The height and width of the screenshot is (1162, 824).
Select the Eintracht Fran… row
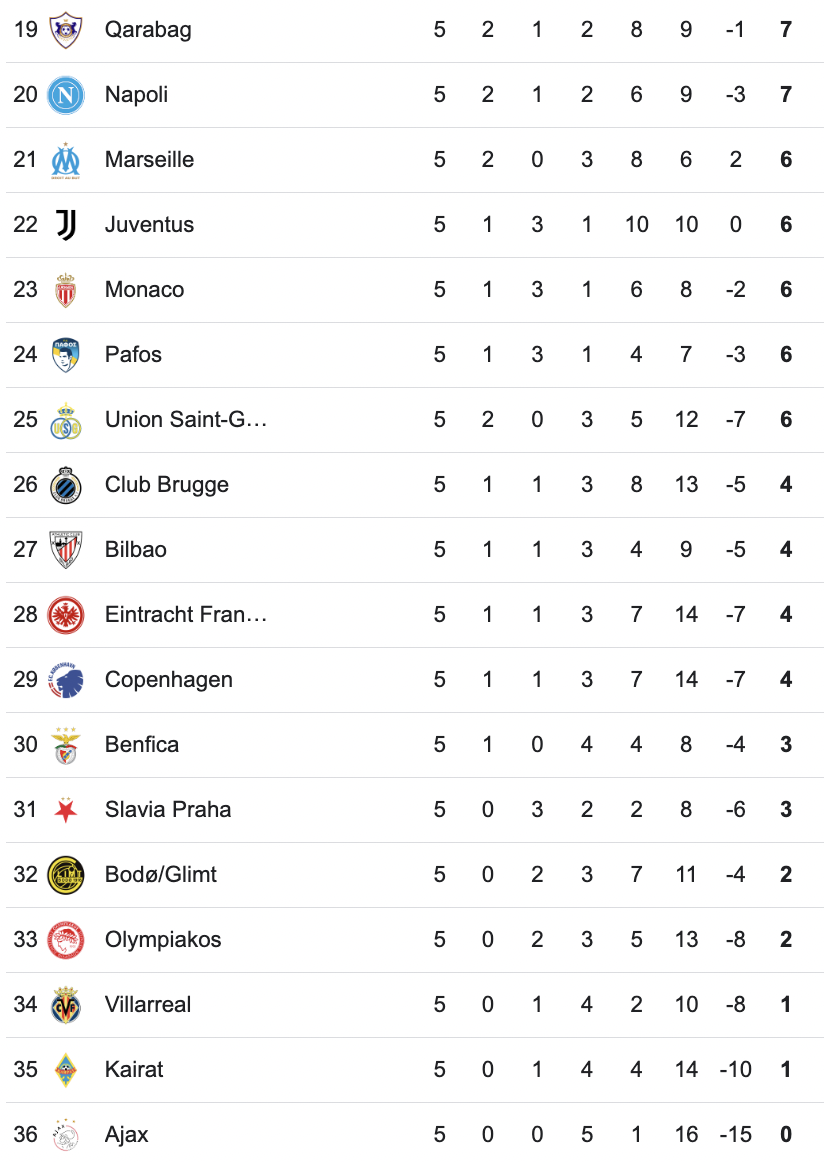pos(186,614)
